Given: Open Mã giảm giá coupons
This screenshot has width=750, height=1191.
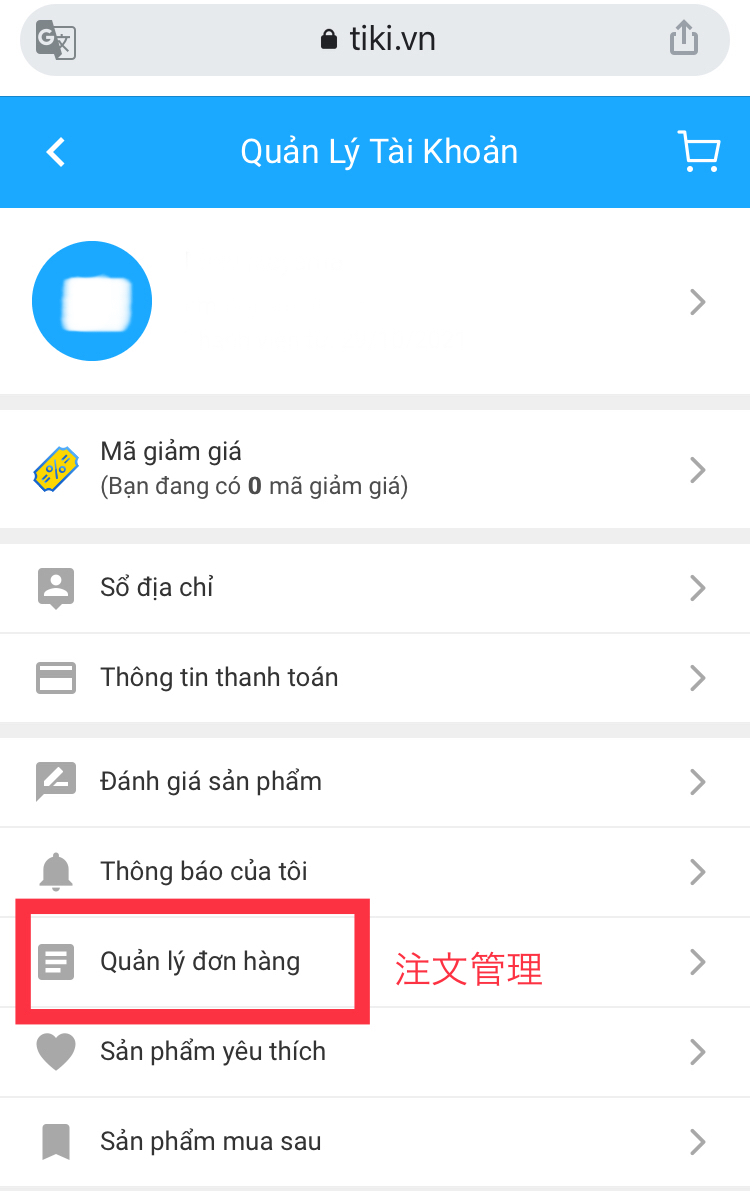Looking at the screenshot, I should tap(375, 469).
